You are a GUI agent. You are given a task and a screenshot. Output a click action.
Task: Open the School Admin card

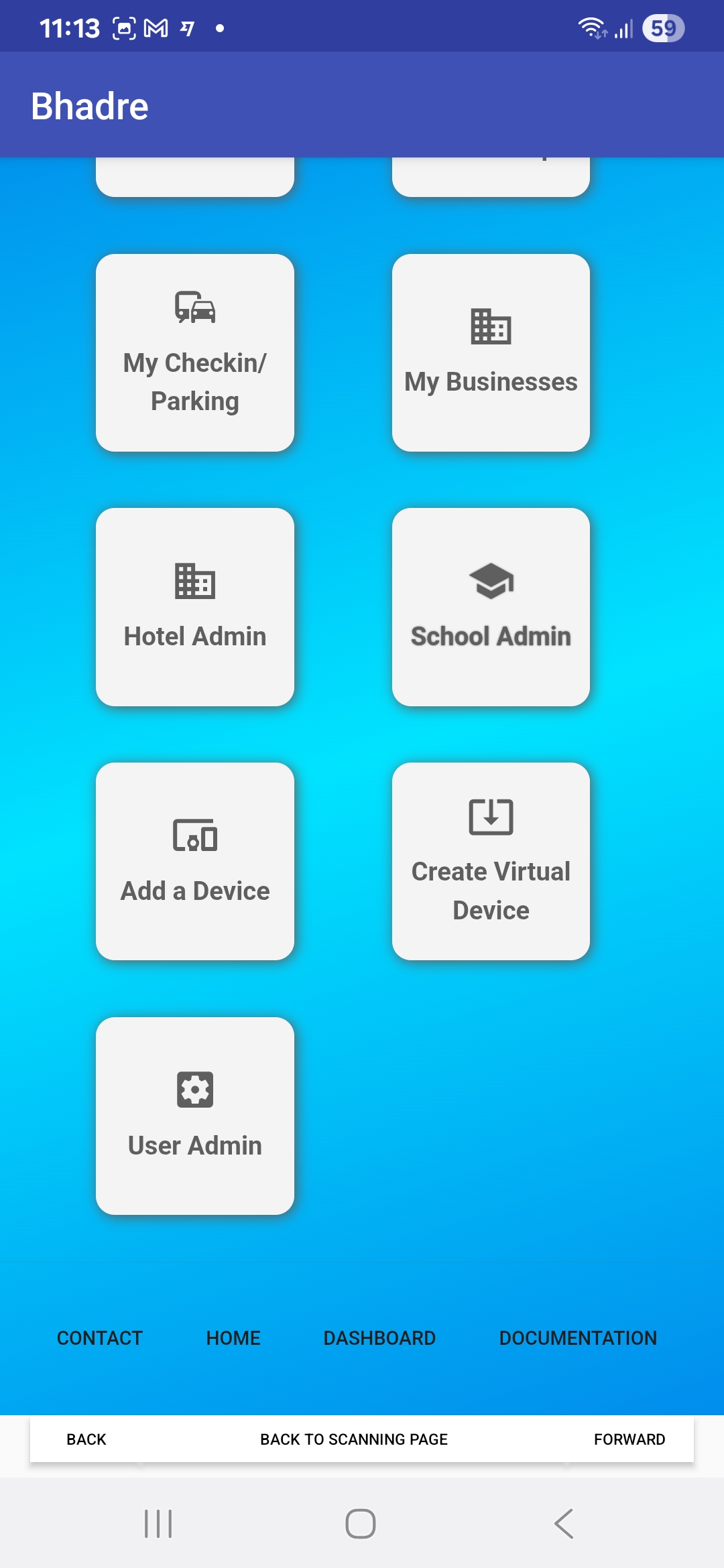click(491, 607)
